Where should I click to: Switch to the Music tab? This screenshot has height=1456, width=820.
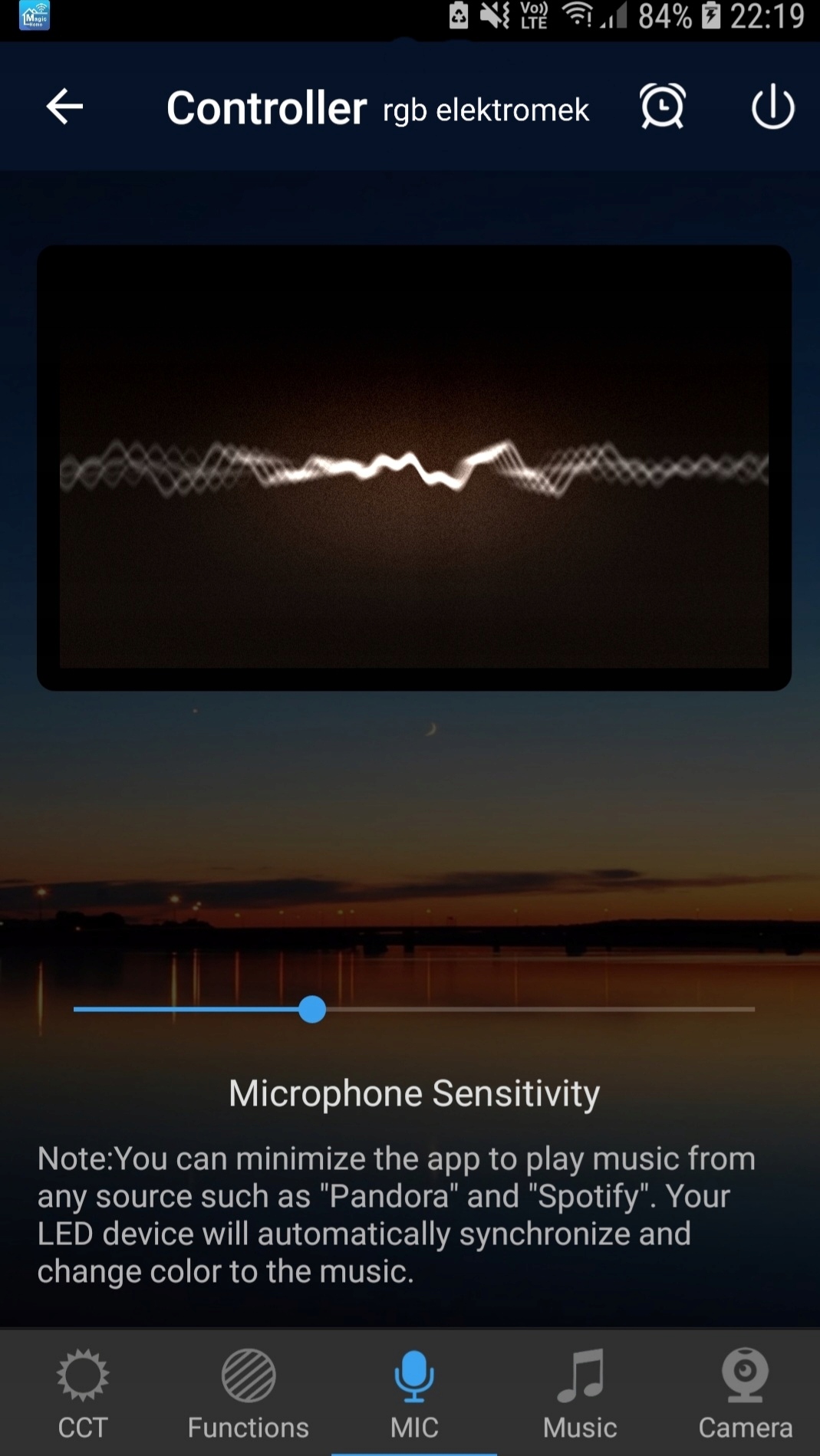(580, 1393)
